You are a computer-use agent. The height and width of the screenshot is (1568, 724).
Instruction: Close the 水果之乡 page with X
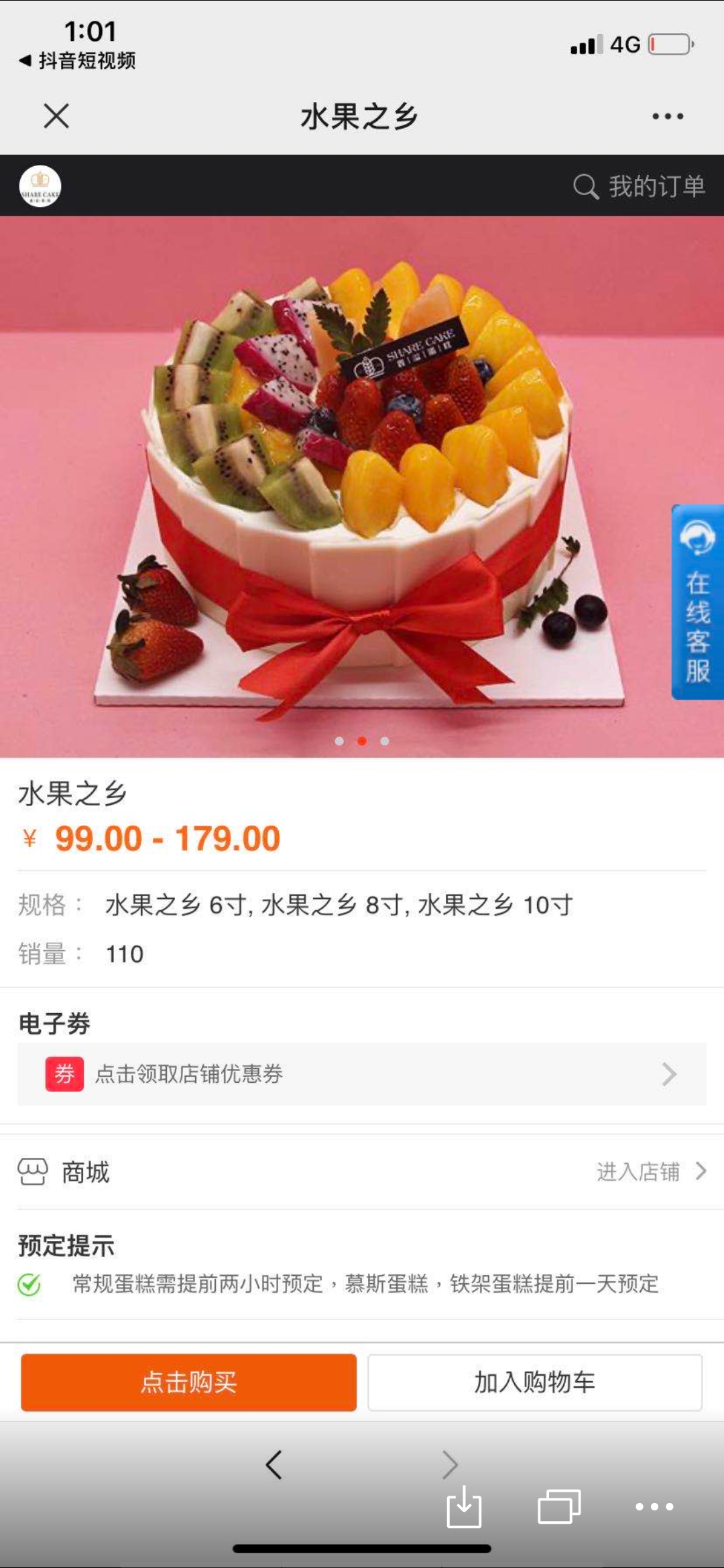(x=56, y=116)
